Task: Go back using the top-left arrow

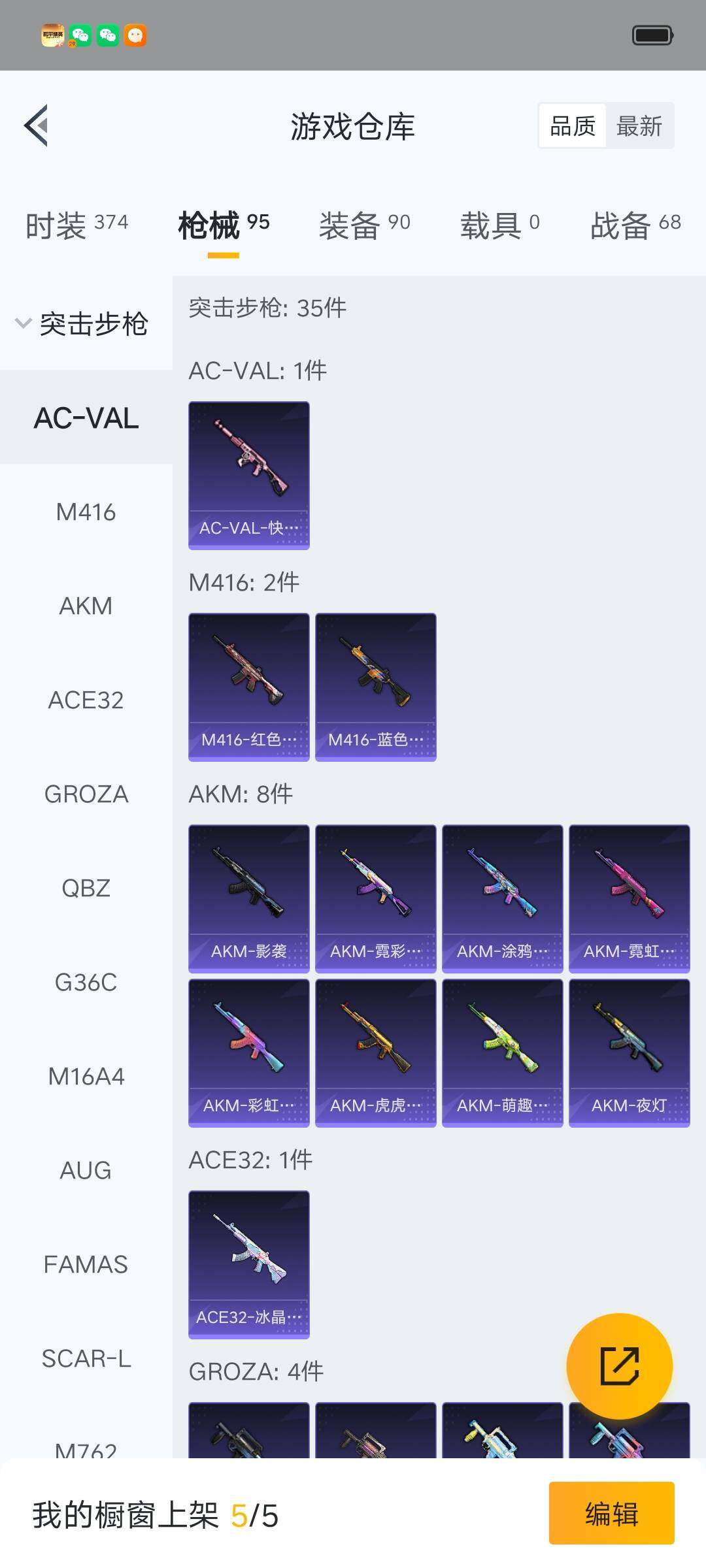Action: pyautogui.click(x=37, y=125)
